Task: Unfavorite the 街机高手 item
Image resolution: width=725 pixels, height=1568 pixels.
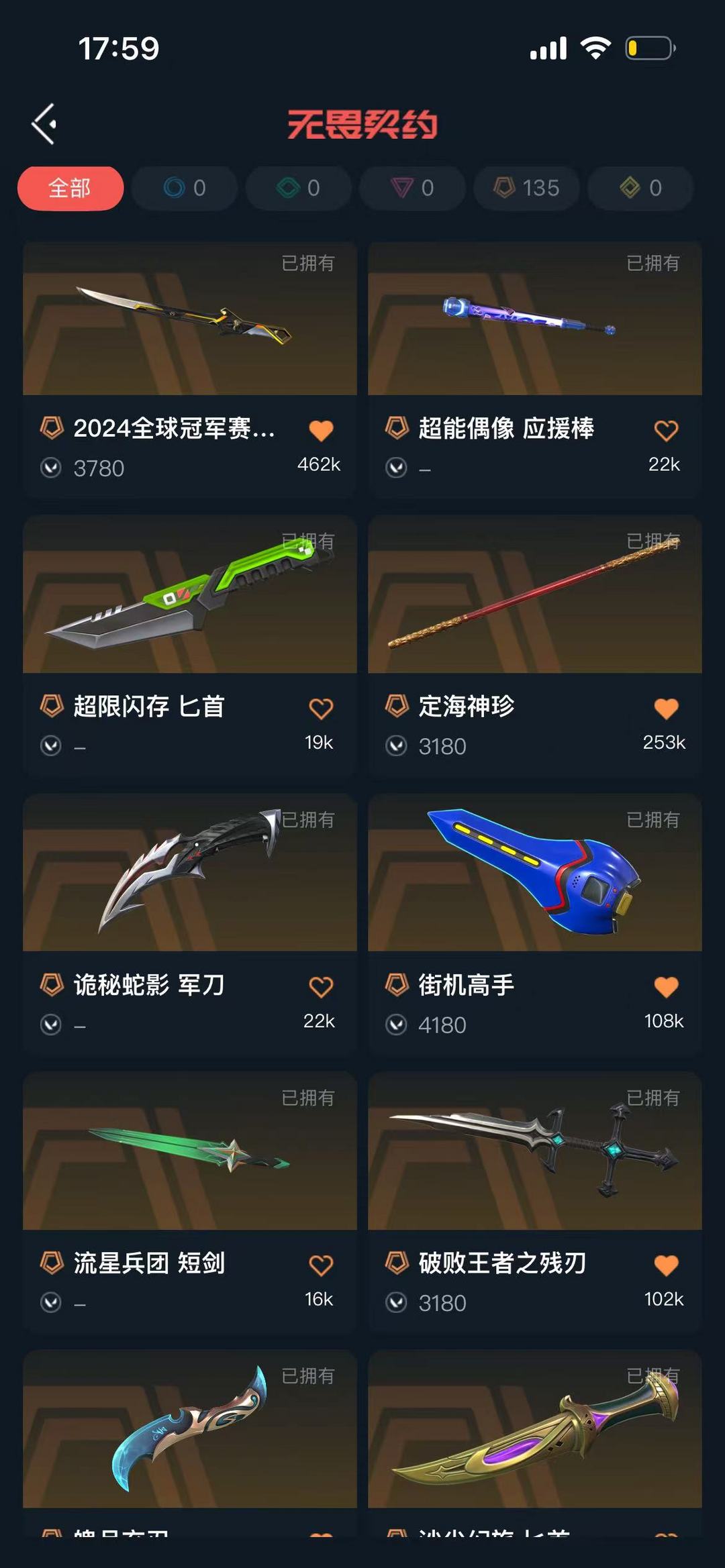Action: [666, 984]
